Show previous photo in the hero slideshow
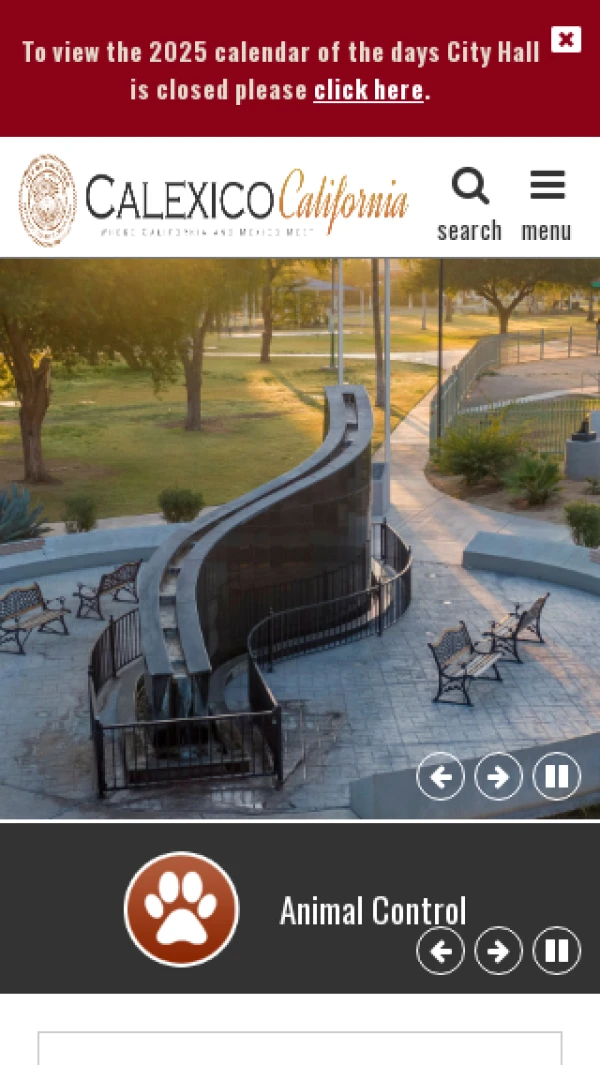Screen dimensions: 600x1065 [441, 776]
